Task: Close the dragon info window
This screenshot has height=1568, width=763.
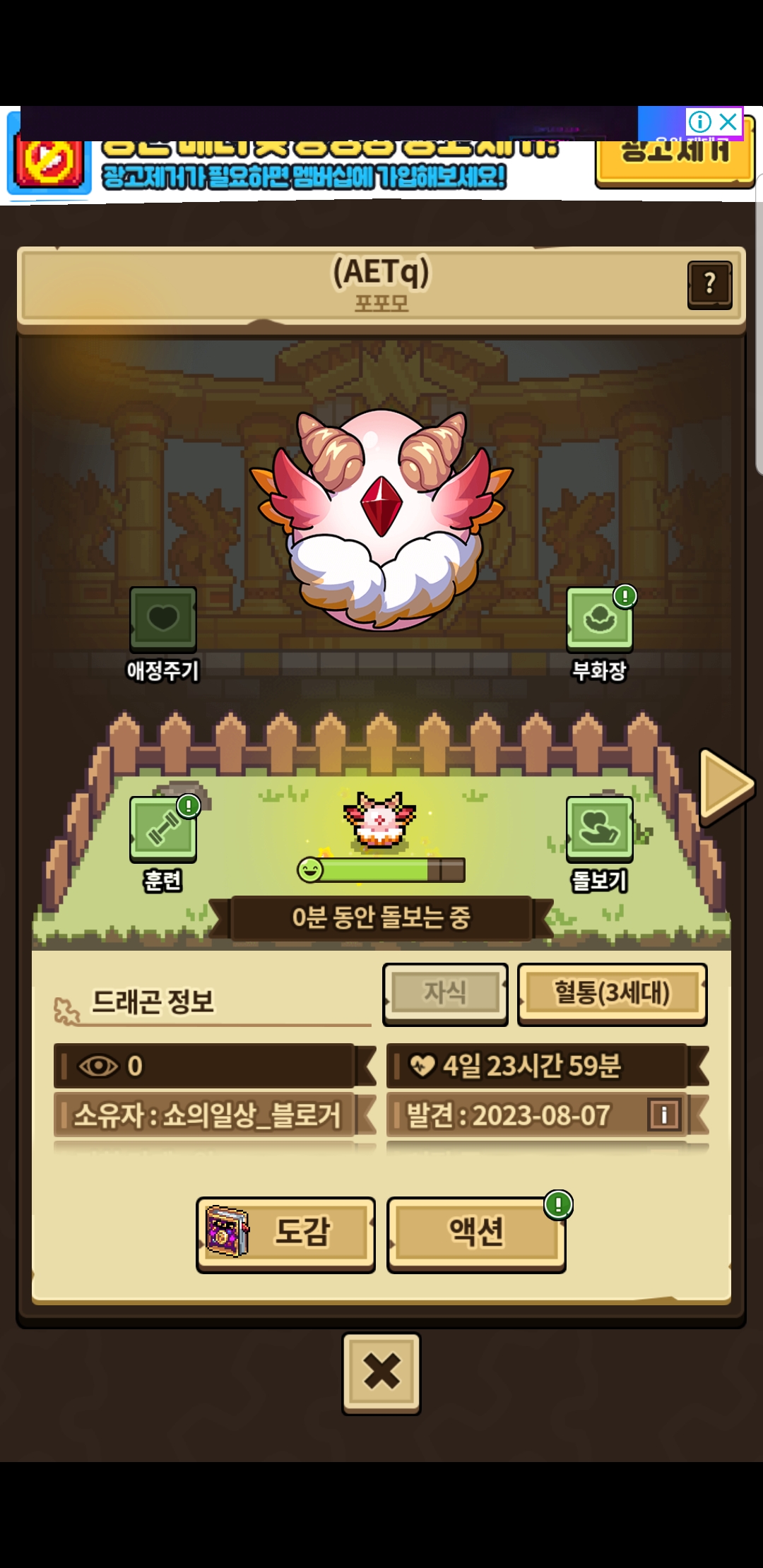Action: [x=381, y=1373]
